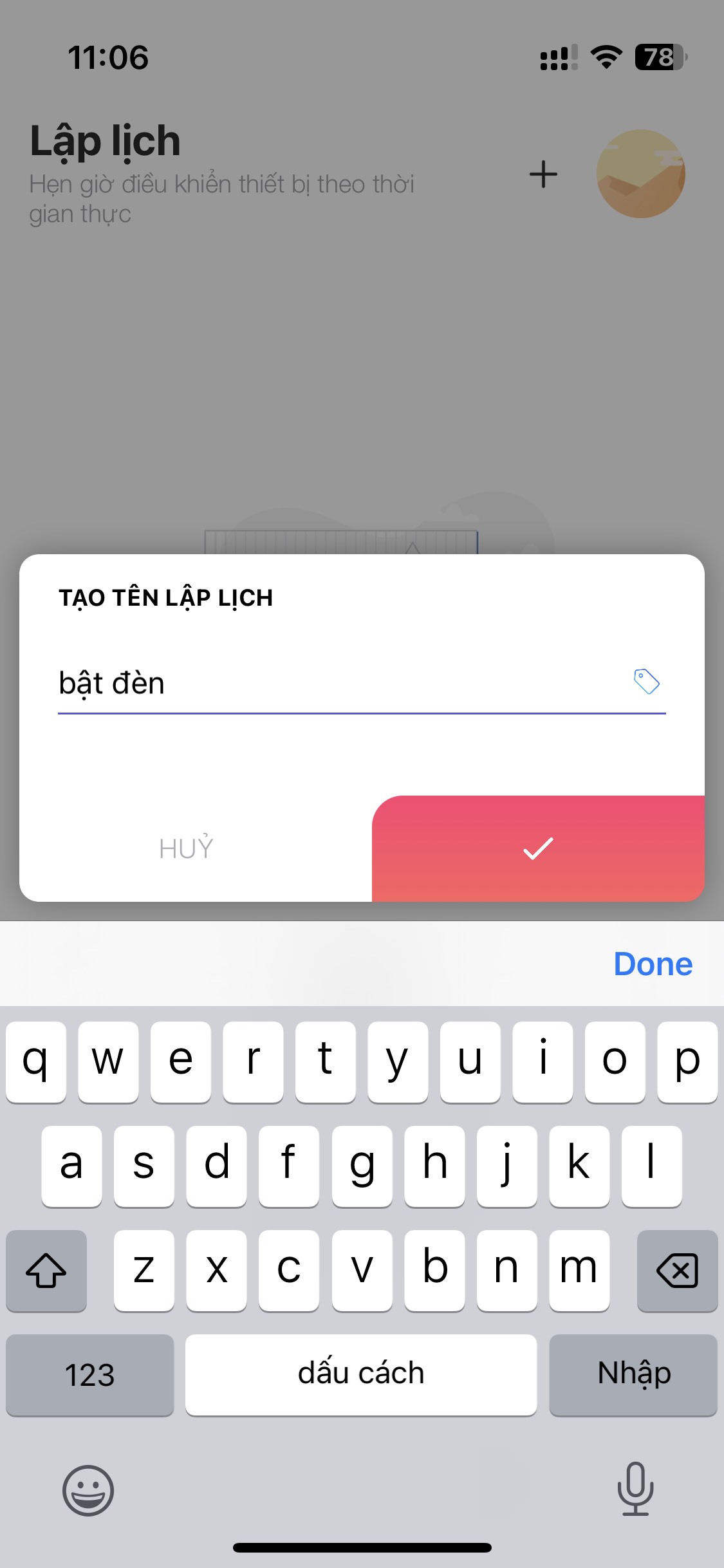Cancel the dialog with HUỶ
This screenshot has height=1568, width=724.
pos(186,848)
